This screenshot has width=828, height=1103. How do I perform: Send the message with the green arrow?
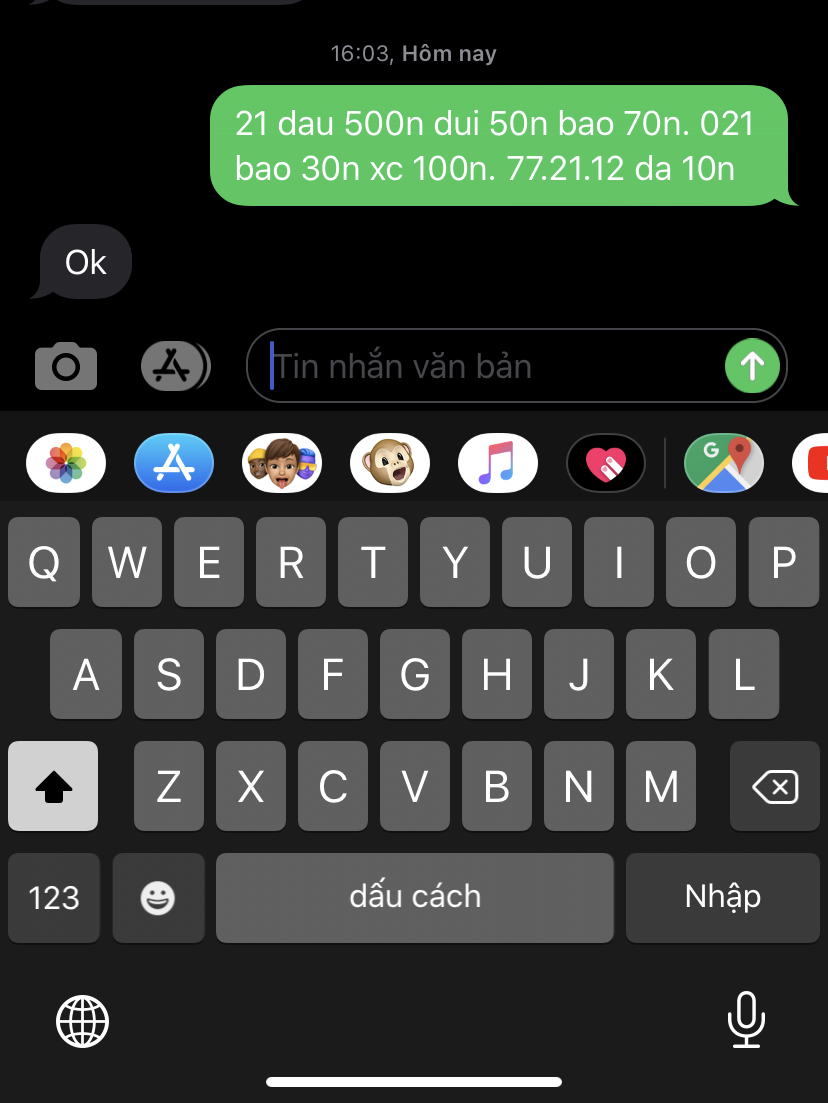pos(752,366)
